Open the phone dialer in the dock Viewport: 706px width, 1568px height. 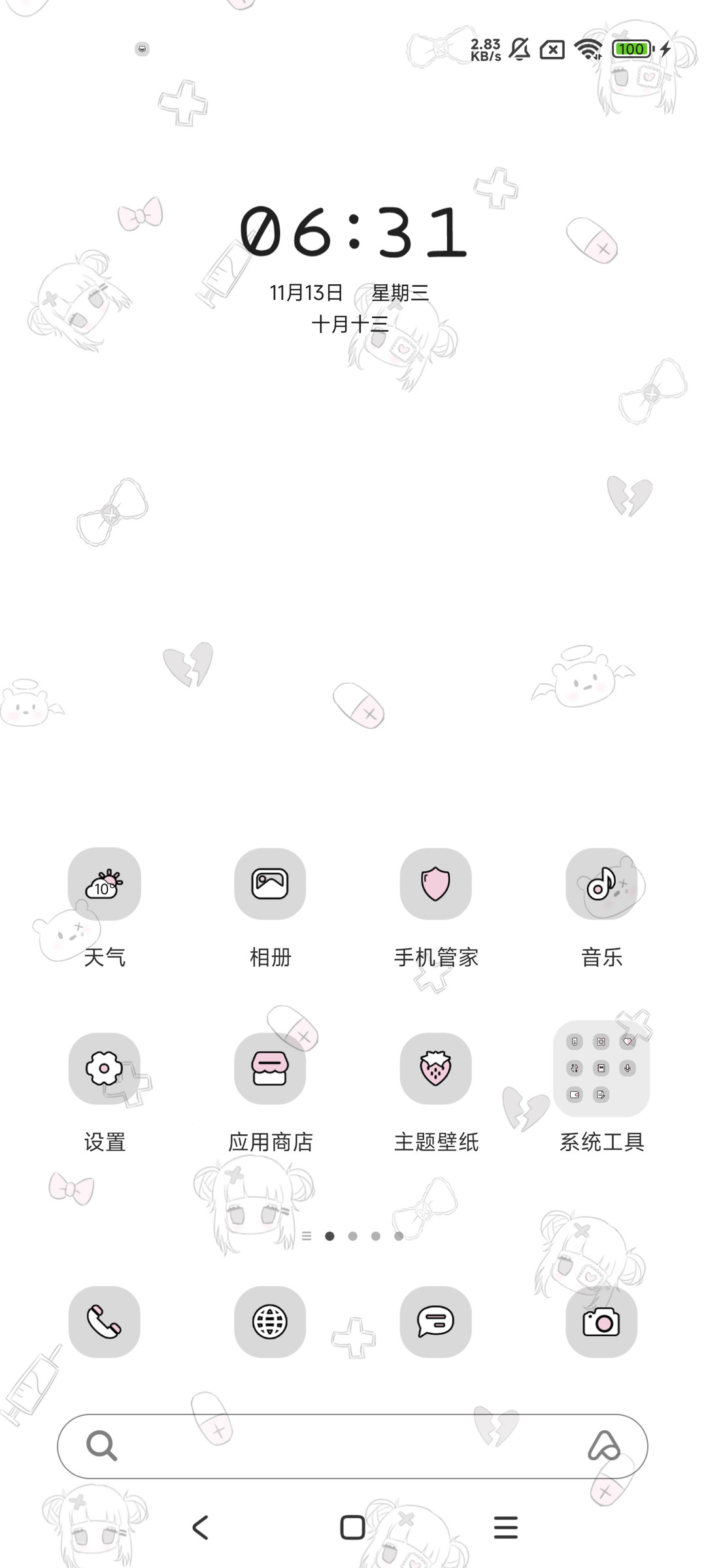tap(105, 1322)
